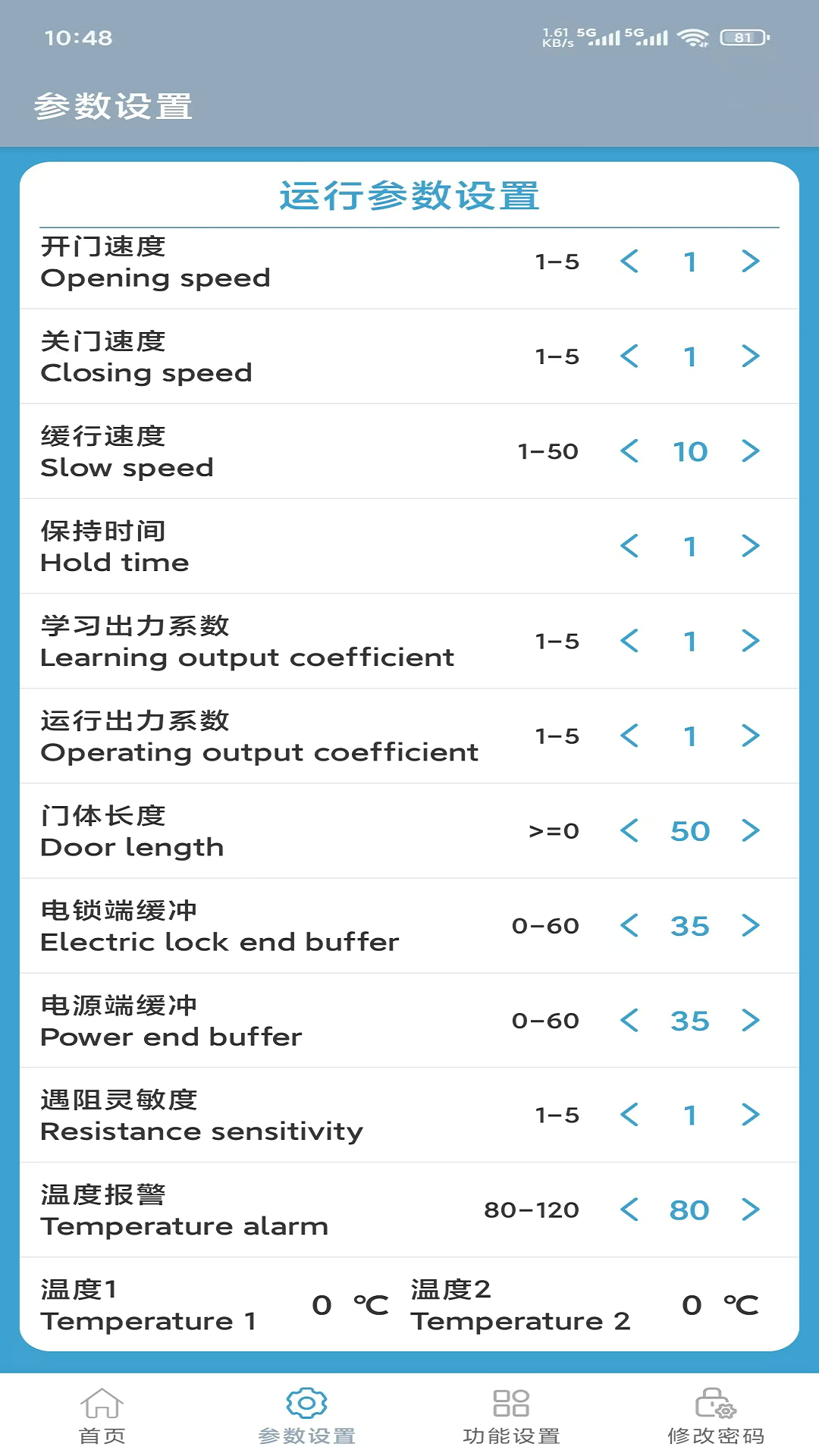Decrease the Learning output coefficient value
Viewport: 819px width, 1456px height.
click(629, 641)
